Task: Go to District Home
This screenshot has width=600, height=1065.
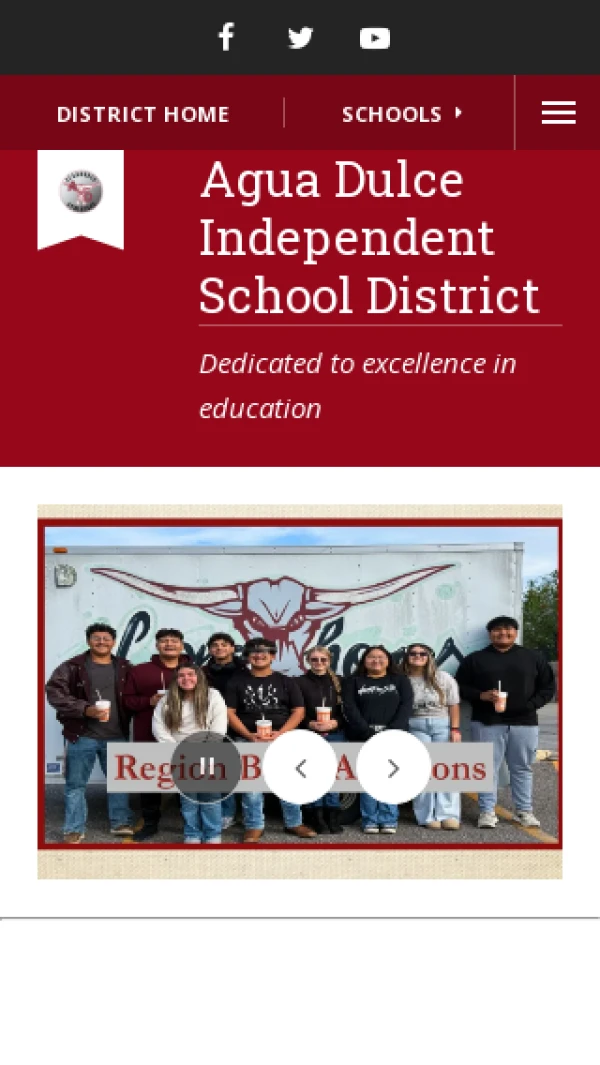Action: (x=143, y=114)
